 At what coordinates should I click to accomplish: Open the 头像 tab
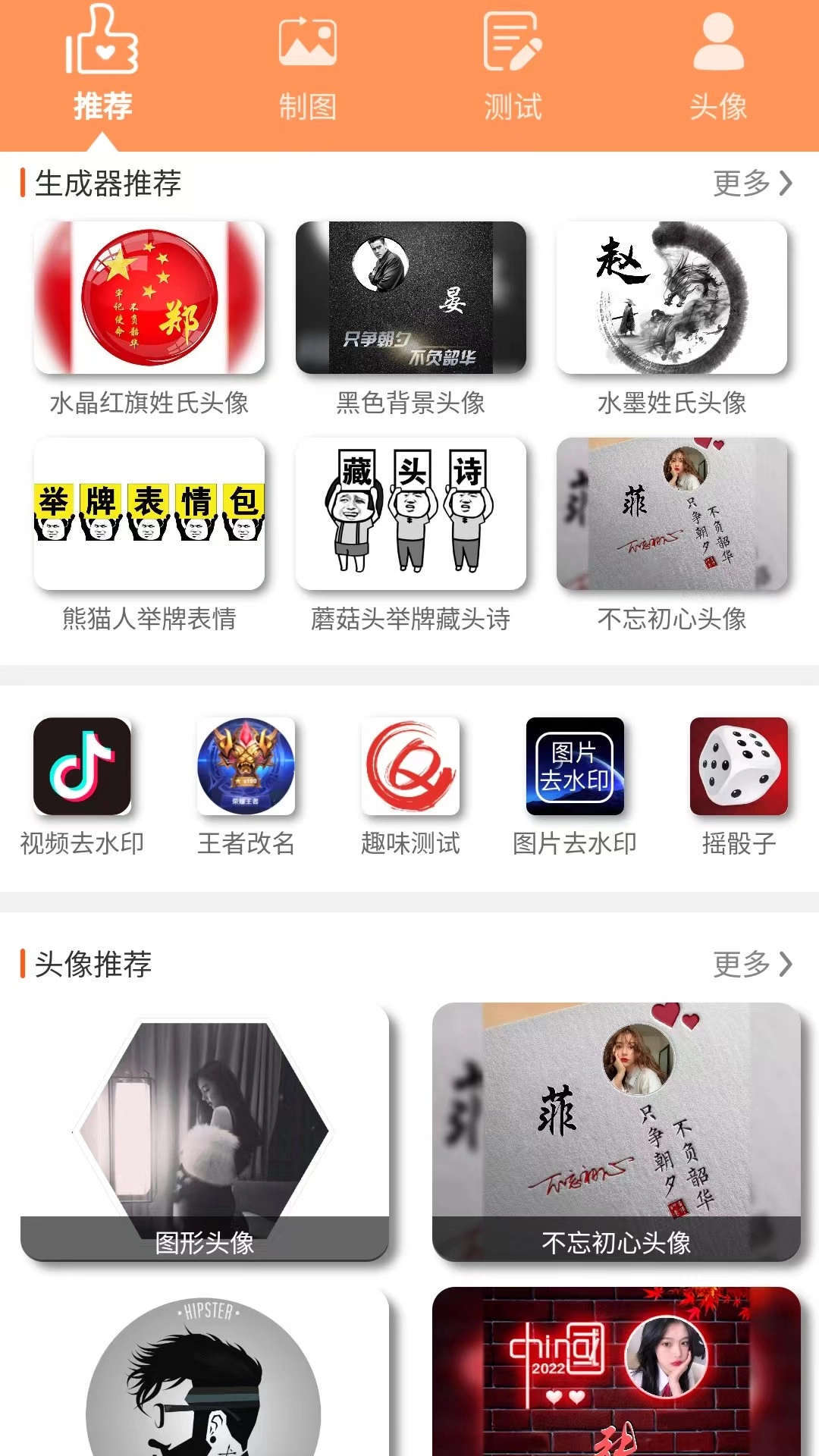pos(718,68)
